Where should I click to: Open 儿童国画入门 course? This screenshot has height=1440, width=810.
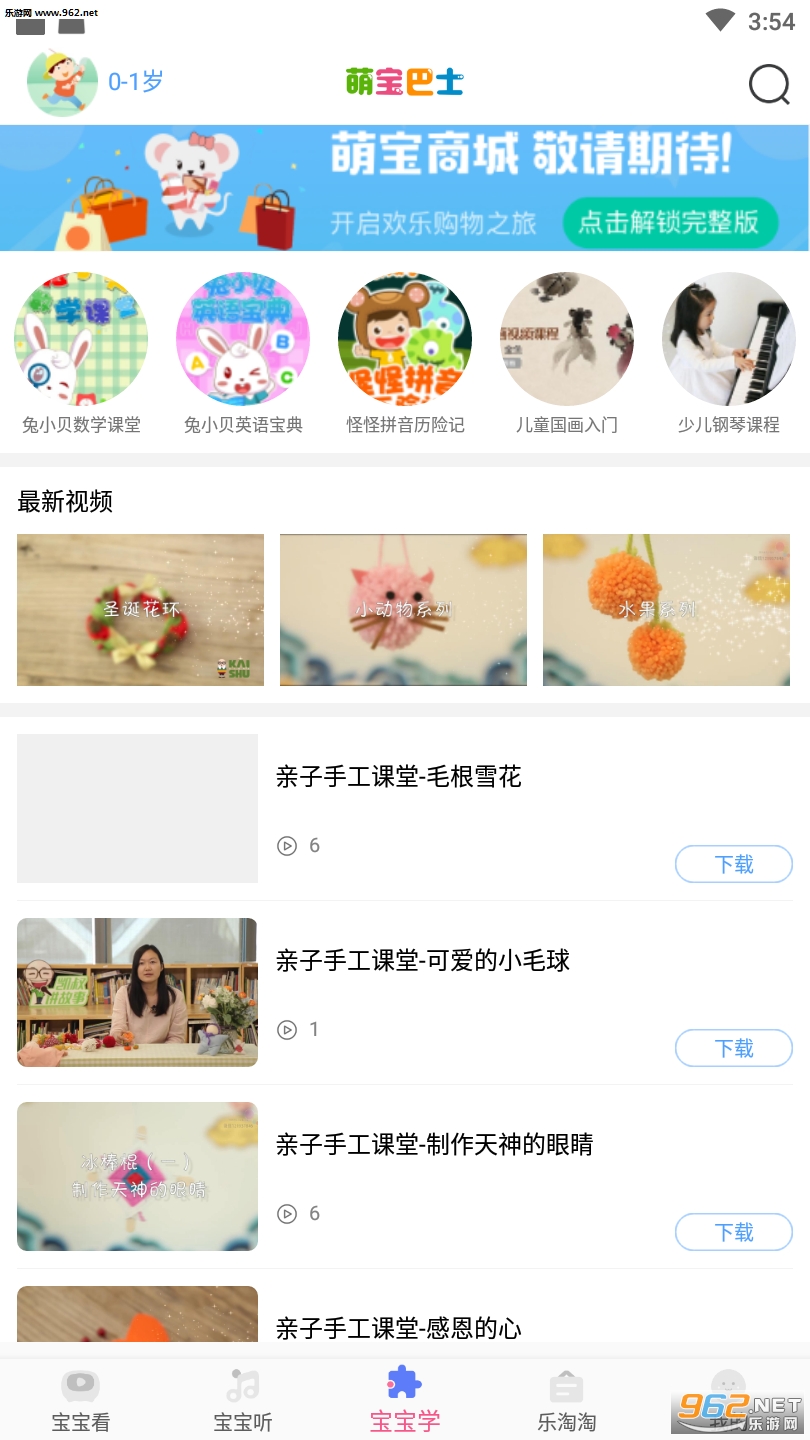[x=567, y=340]
